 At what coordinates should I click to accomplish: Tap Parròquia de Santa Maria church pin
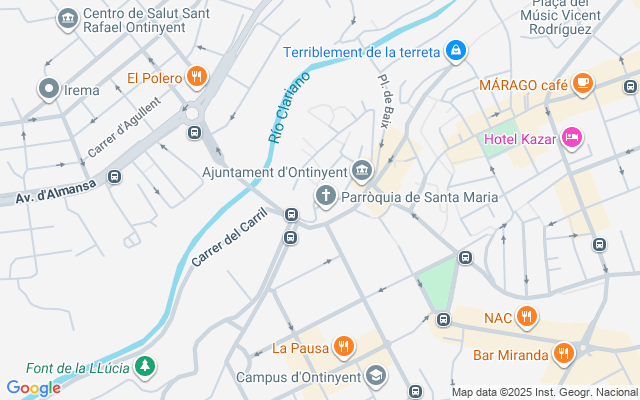pos(325,196)
